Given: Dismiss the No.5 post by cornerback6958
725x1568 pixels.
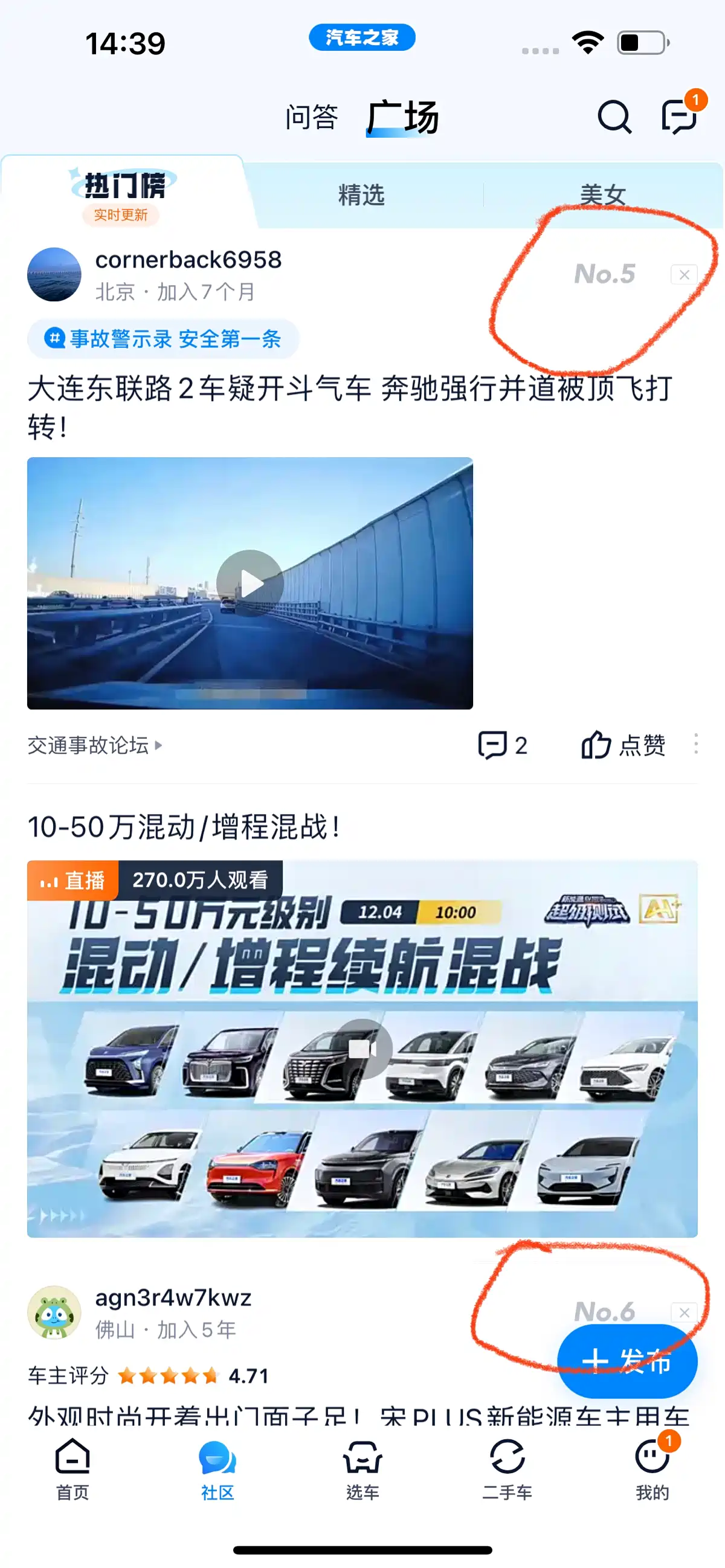Looking at the screenshot, I should point(683,275).
